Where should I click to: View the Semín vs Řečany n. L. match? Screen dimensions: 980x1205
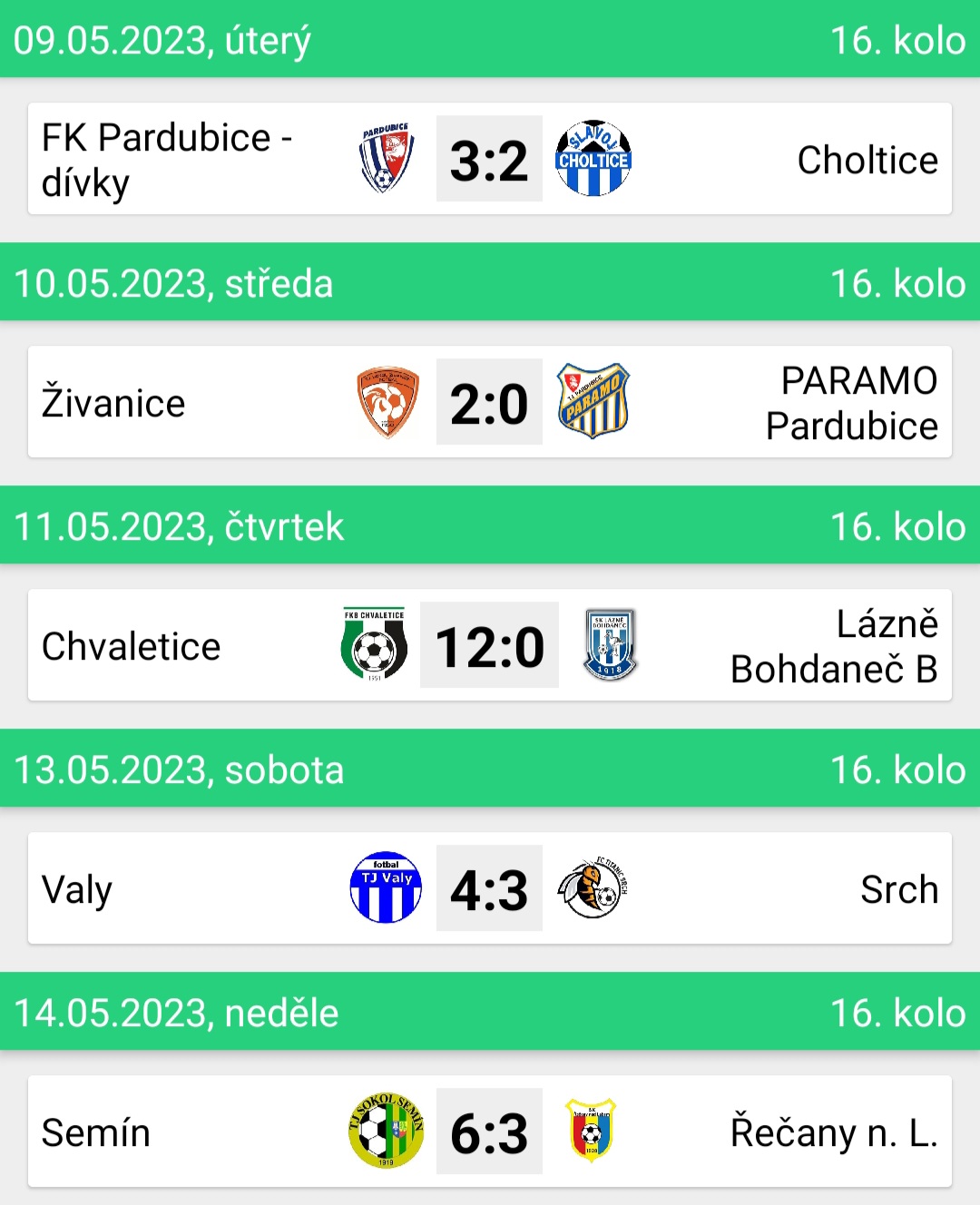pyautogui.click(x=489, y=1132)
